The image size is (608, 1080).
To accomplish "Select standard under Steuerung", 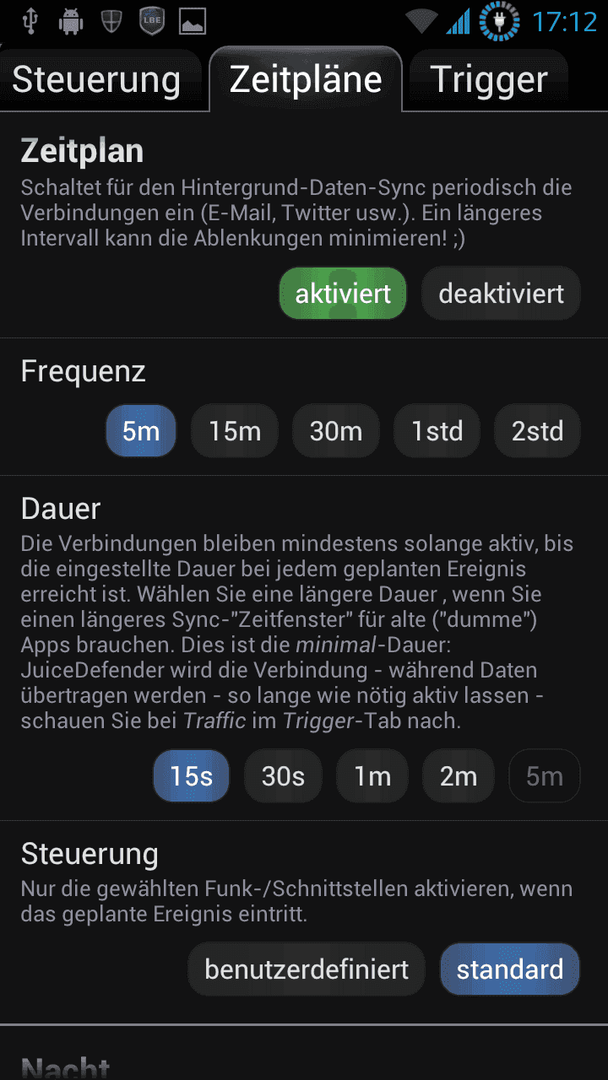I will pos(510,970).
